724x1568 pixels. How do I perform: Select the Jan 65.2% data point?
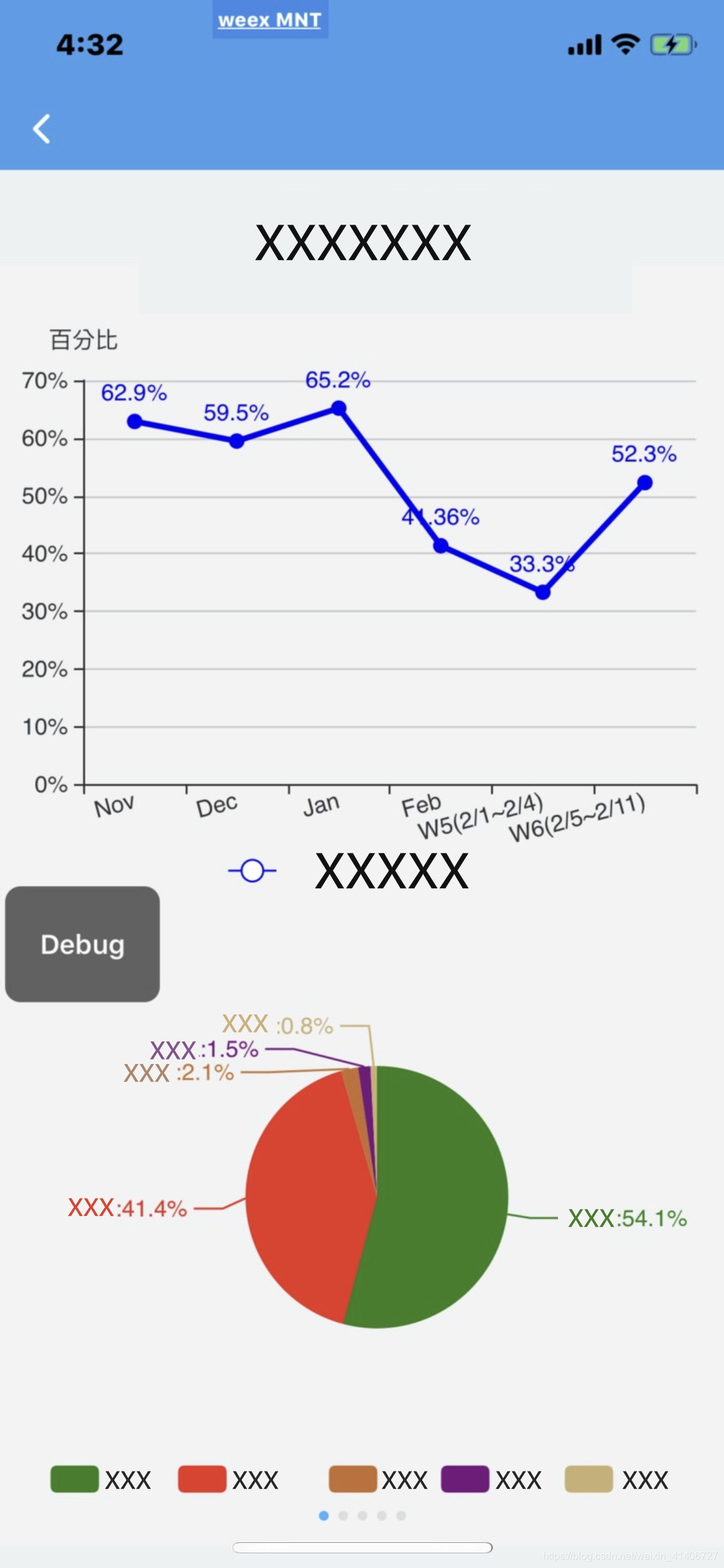click(339, 408)
